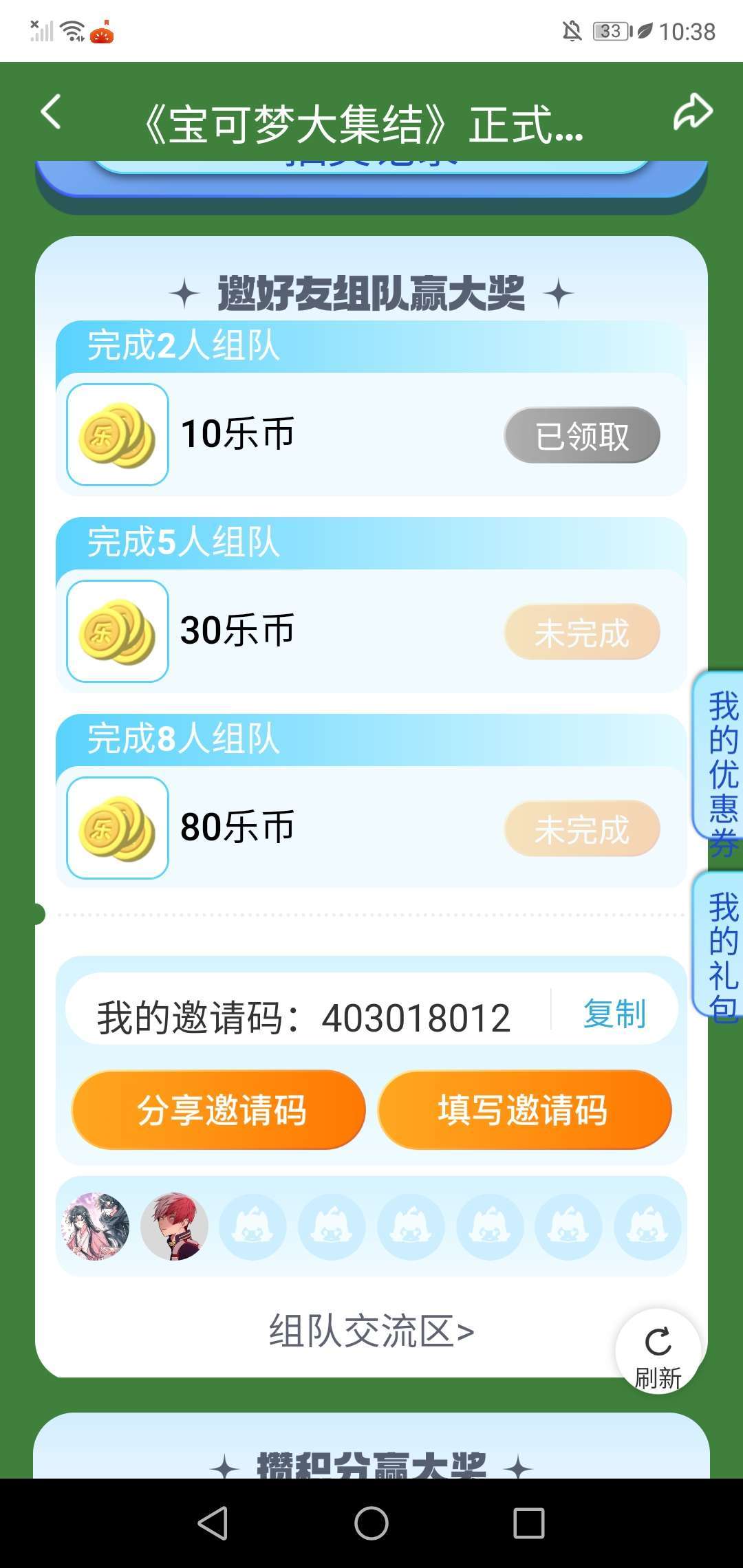Open the 组队交流区 link
The image size is (743, 1568).
pyautogui.click(x=371, y=1331)
